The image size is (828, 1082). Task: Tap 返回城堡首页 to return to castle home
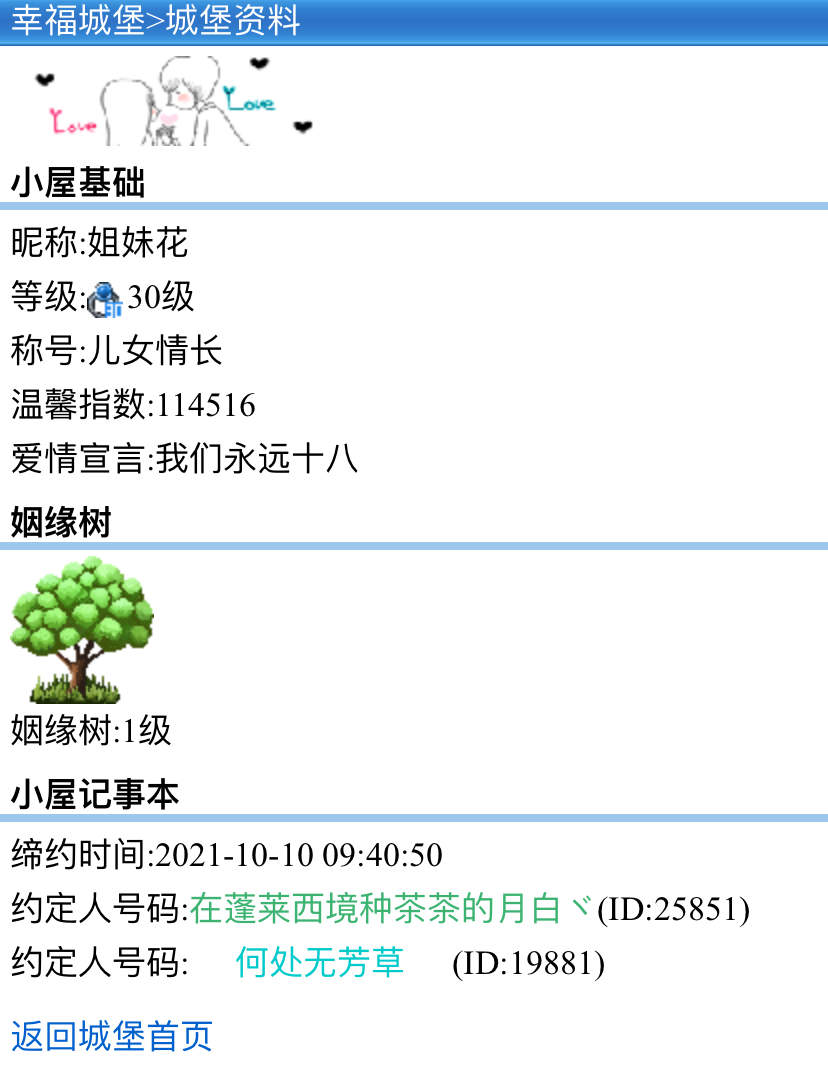coord(112,1036)
